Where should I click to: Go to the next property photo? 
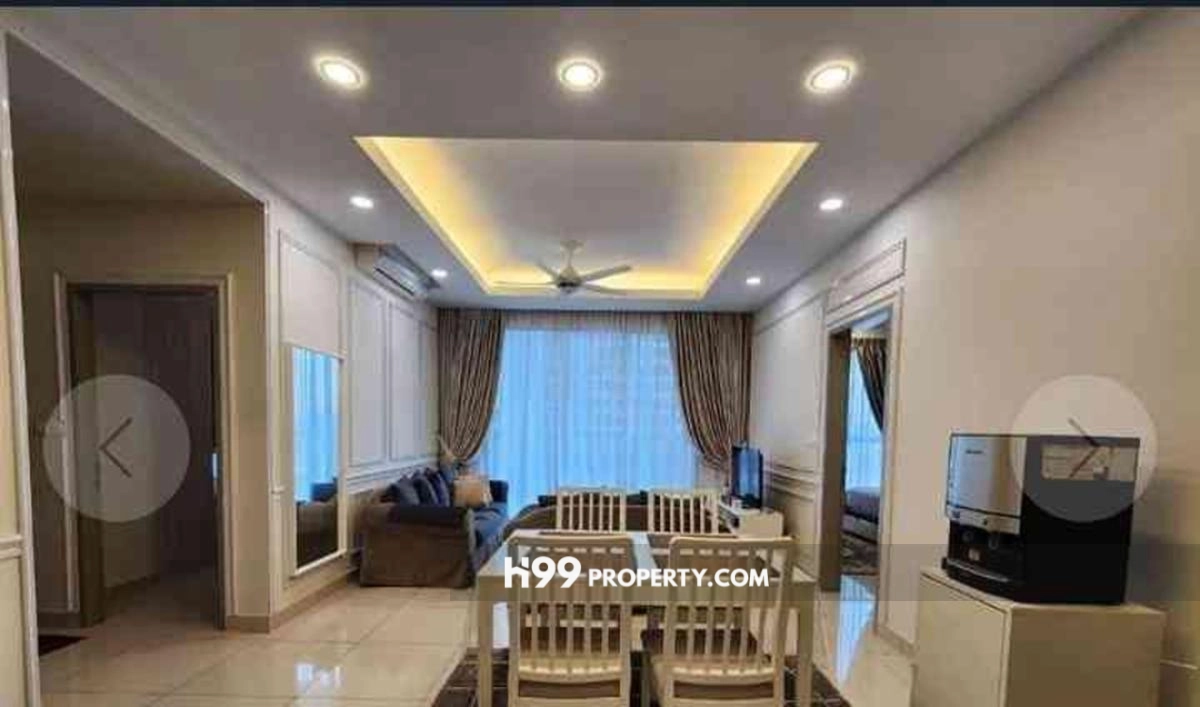(1083, 448)
